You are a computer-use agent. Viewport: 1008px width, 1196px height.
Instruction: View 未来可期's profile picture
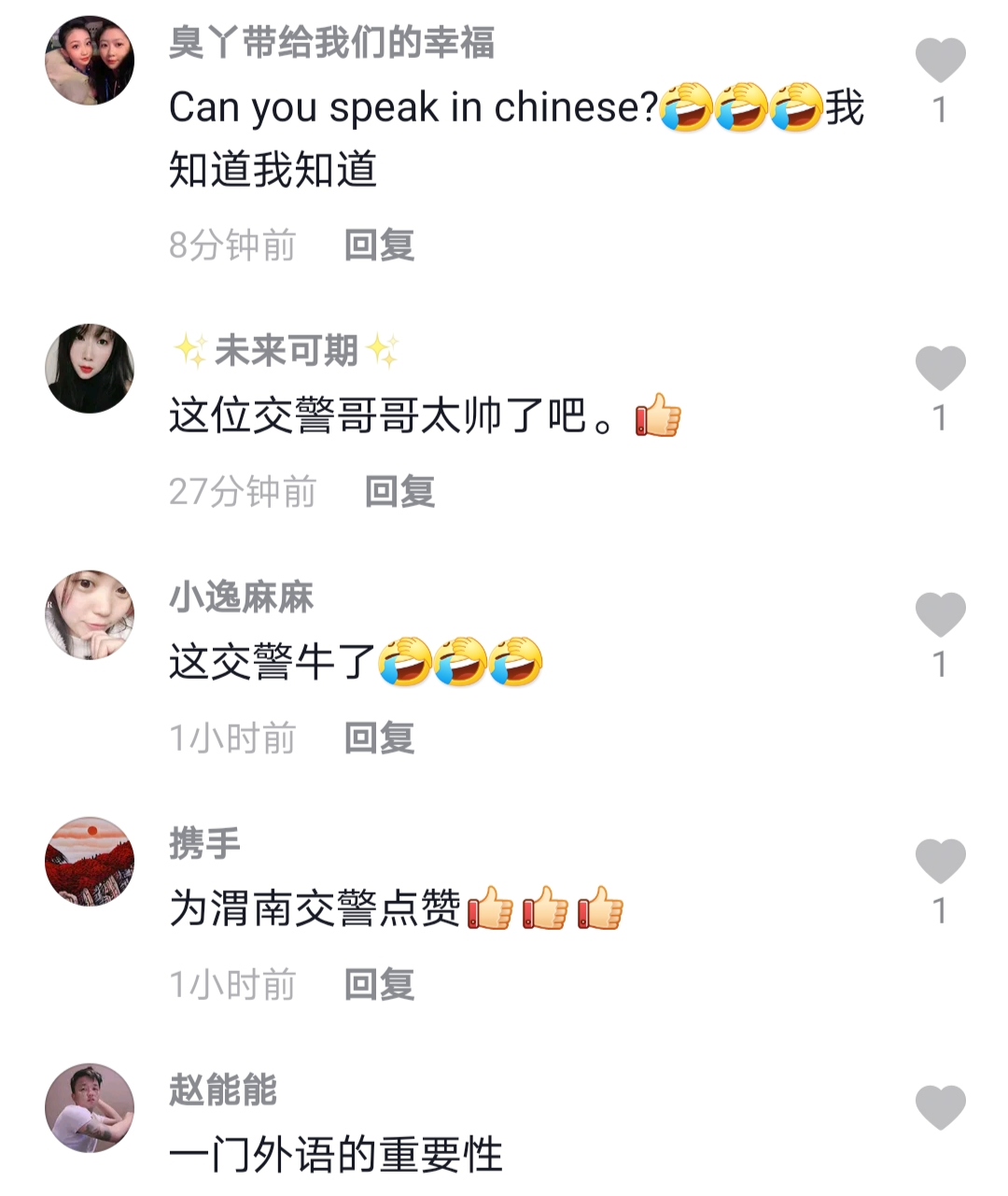coord(90,369)
